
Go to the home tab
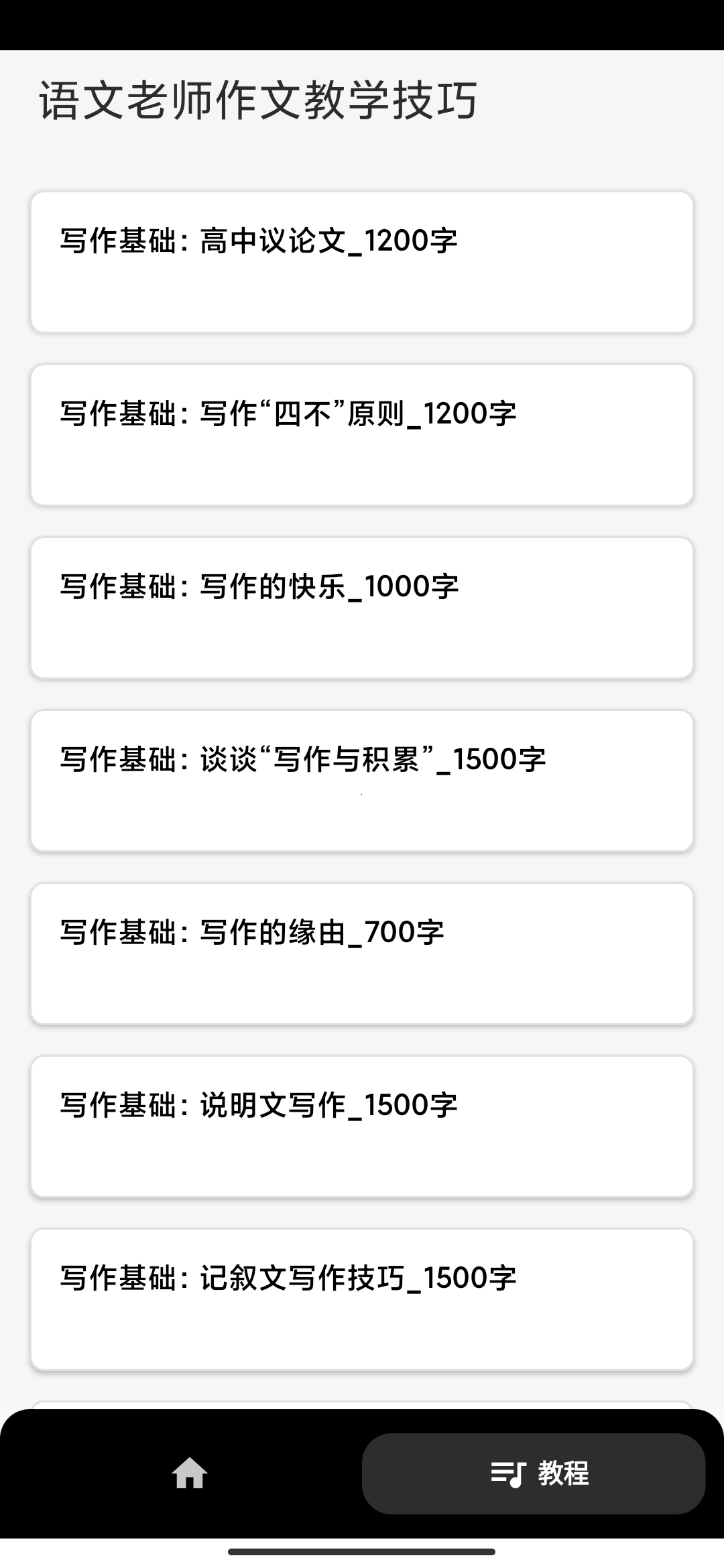190,1474
